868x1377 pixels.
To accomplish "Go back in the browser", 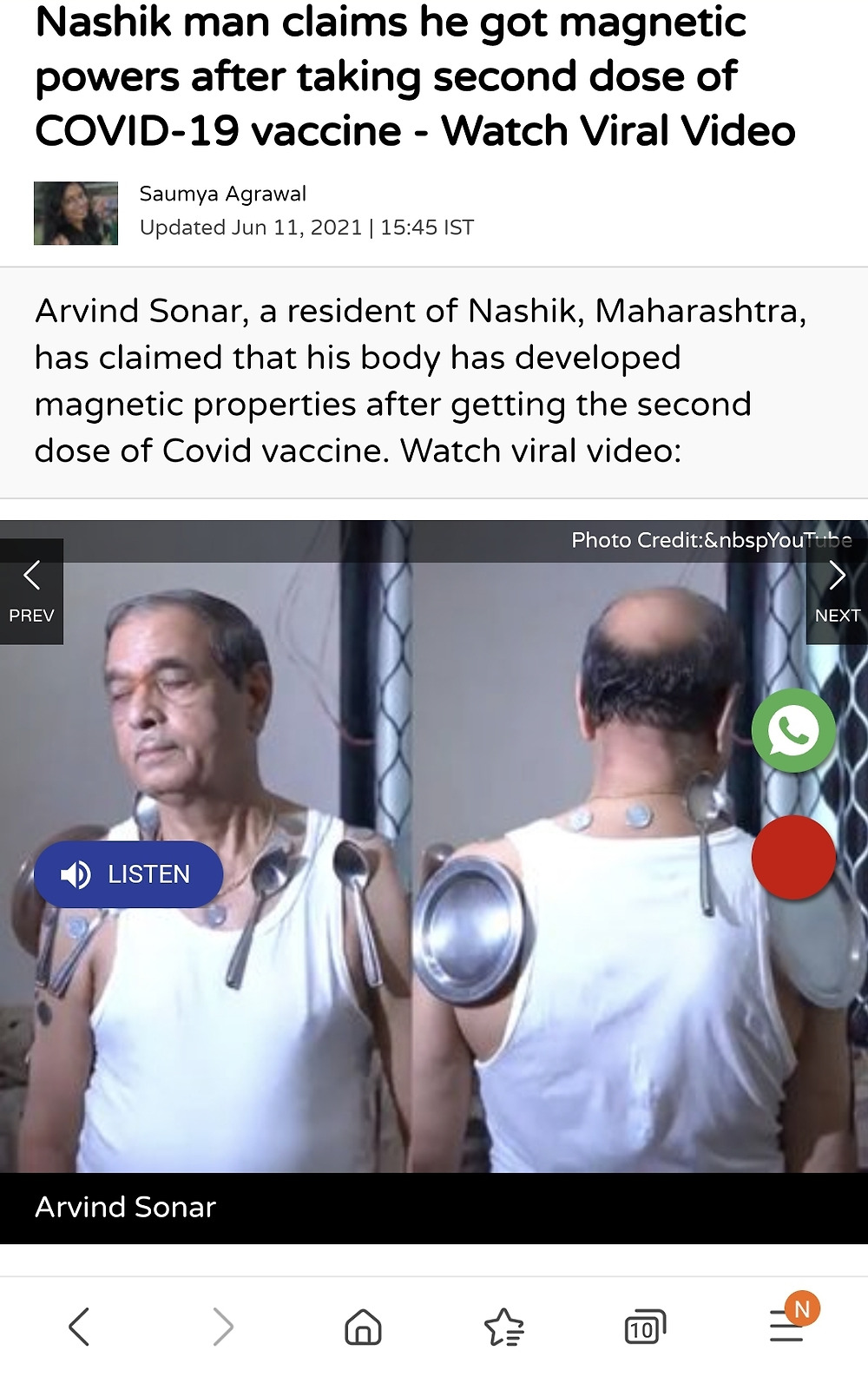I will coord(79,1327).
